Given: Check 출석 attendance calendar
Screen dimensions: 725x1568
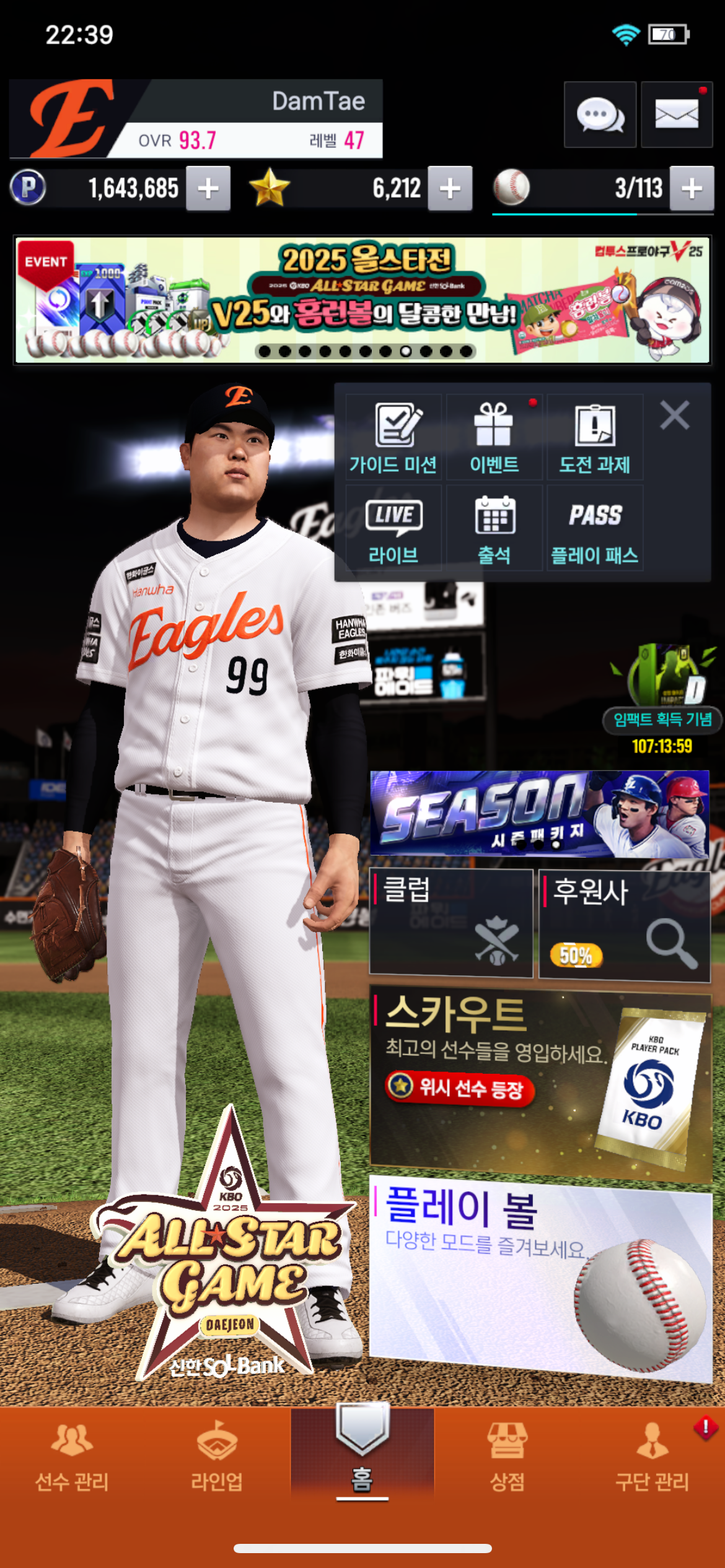Looking at the screenshot, I should [x=494, y=528].
